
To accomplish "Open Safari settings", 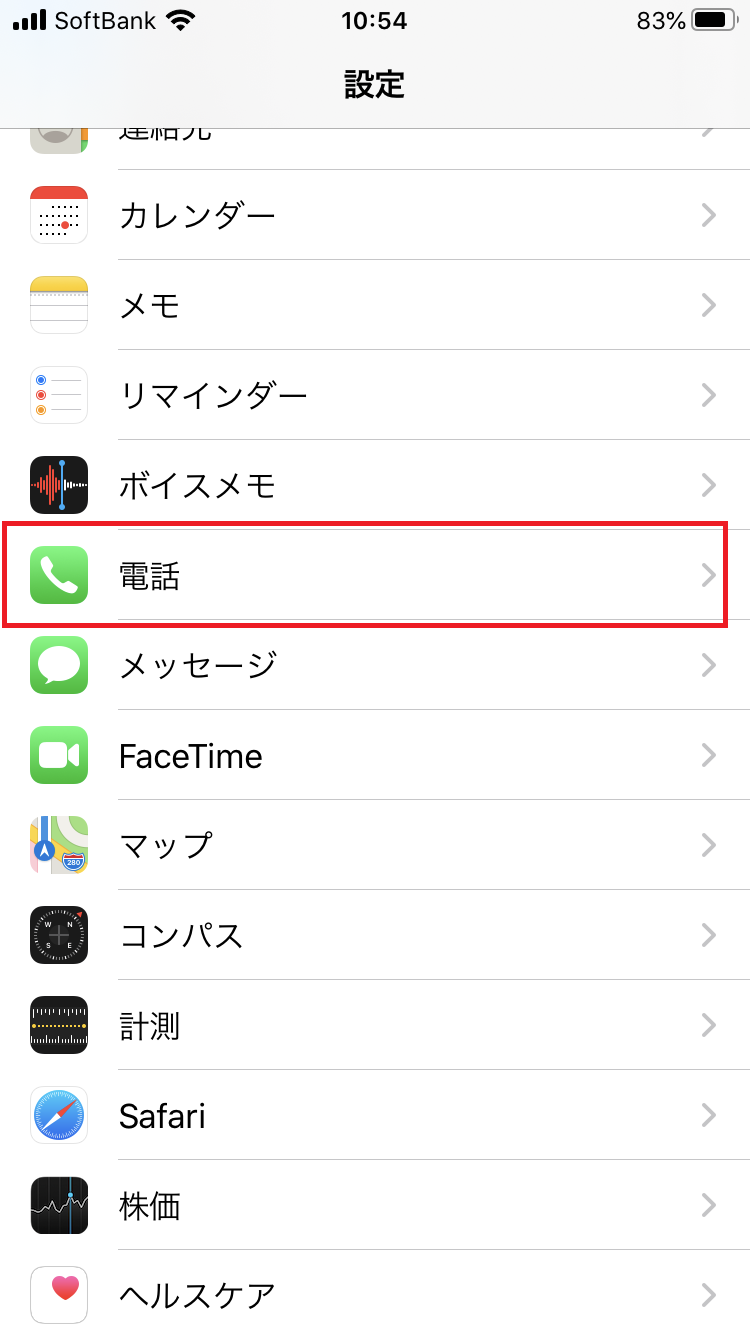I will pos(375,1115).
